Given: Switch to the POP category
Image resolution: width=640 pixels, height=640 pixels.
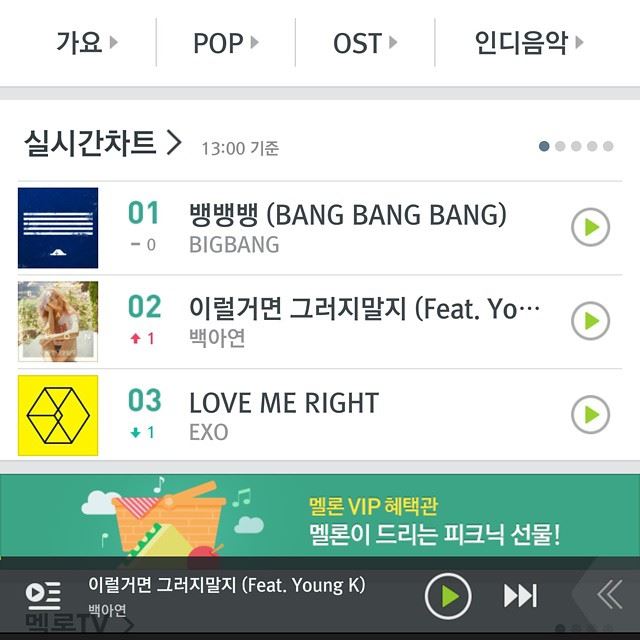Looking at the screenshot, I should [226, 43].
